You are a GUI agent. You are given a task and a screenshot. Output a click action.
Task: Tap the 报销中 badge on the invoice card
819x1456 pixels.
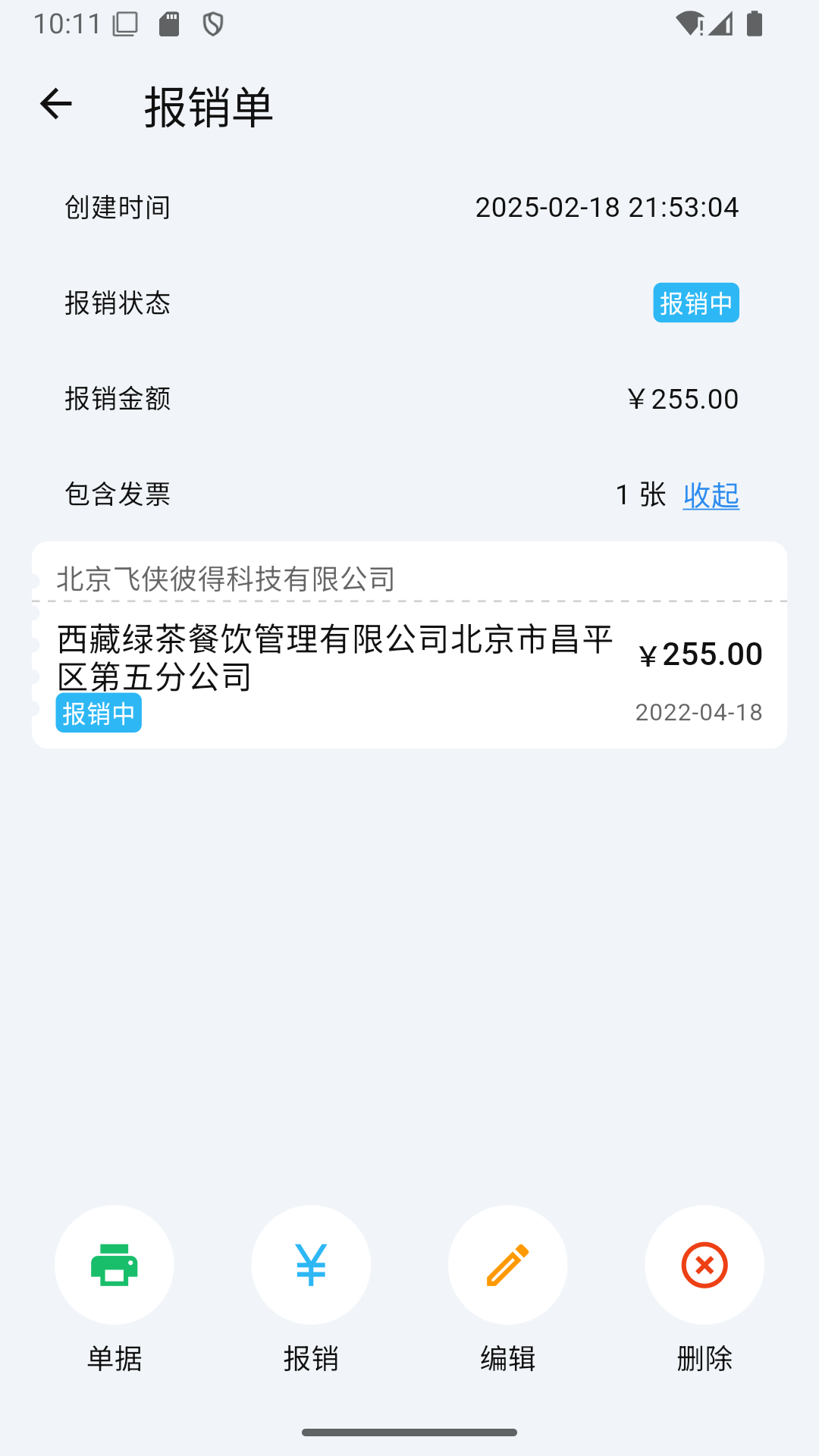(x=99, y=713)
